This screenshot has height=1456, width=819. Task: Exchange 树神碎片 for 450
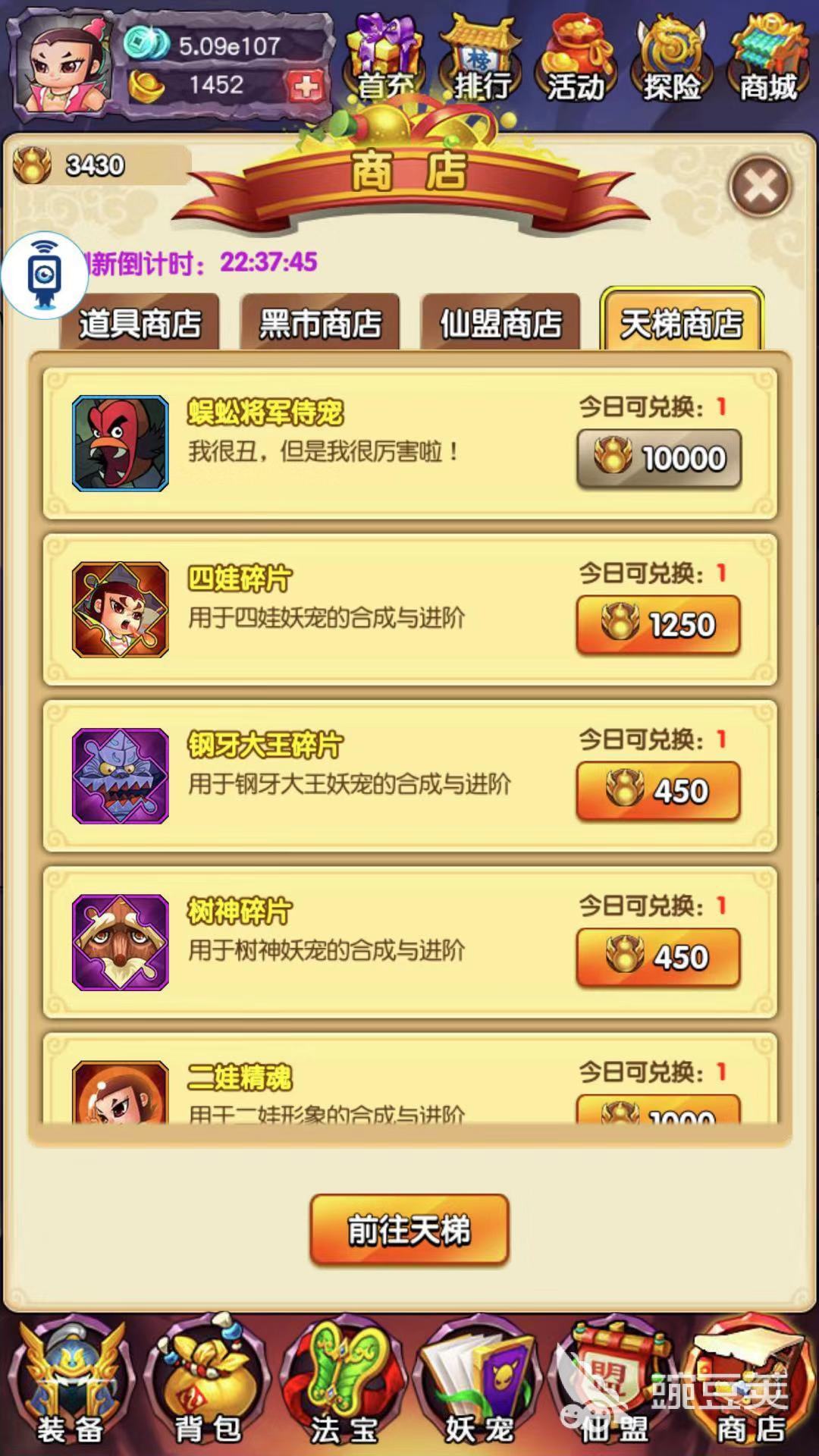[x=657, y=957]
